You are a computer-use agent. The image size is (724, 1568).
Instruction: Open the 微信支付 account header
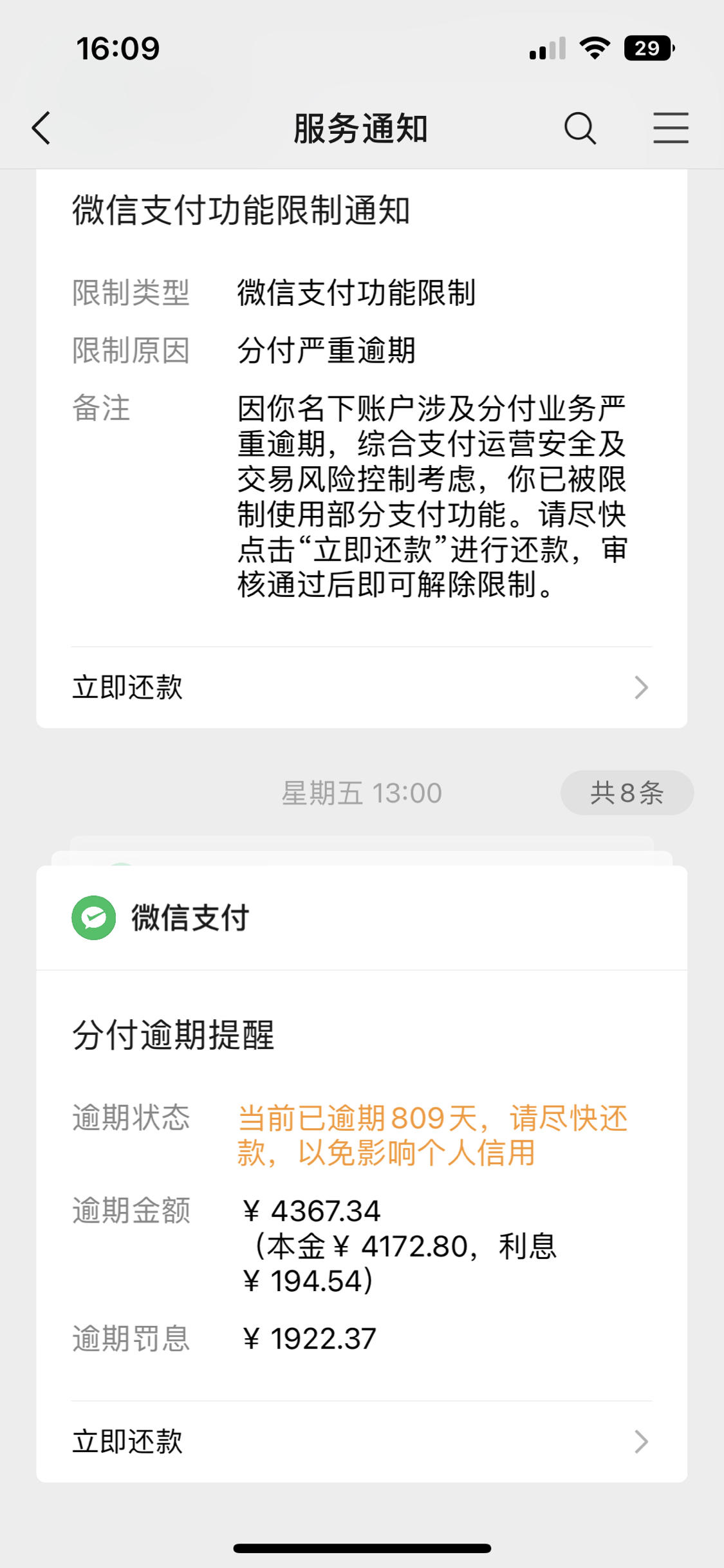click(362, 918)
